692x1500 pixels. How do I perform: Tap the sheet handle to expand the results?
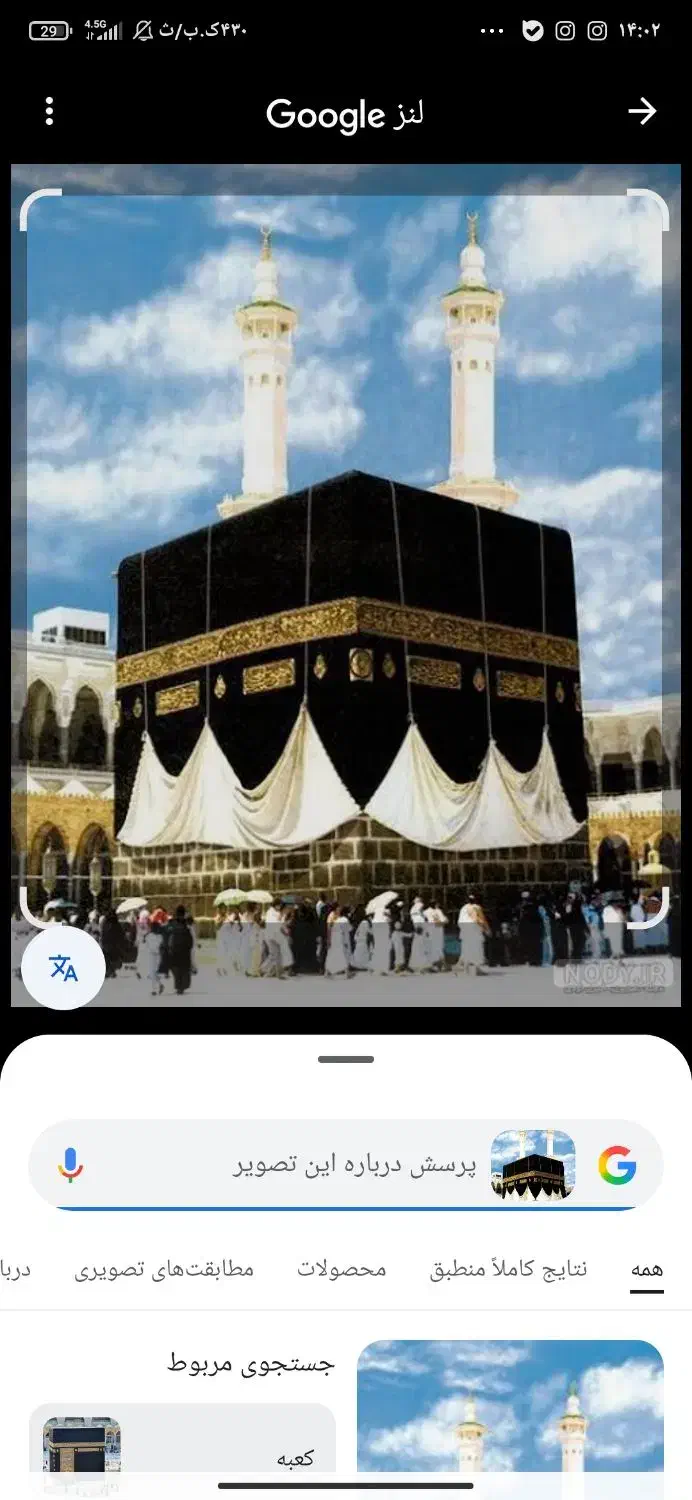pyautogui.click(x=346, y=1059)
